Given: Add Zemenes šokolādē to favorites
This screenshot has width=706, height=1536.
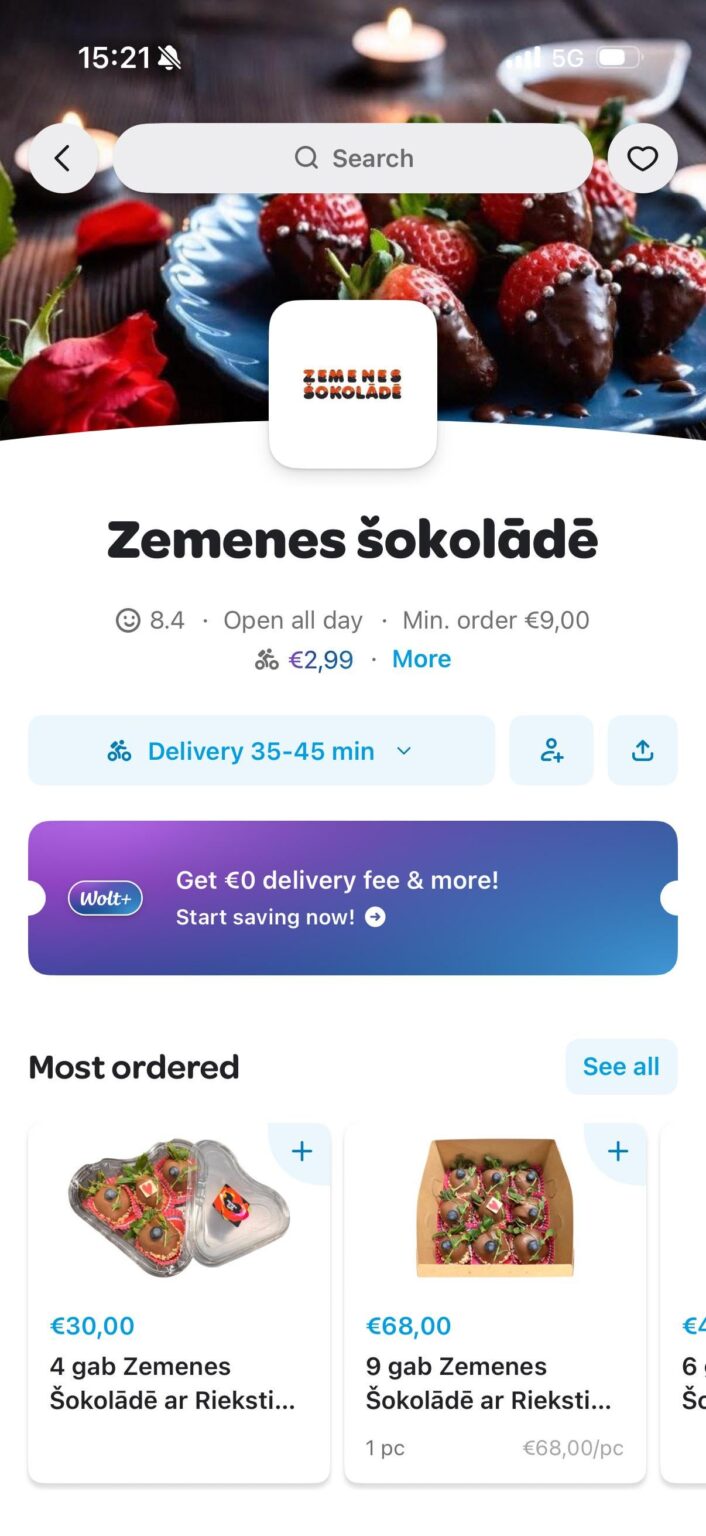Looking at the screenshot, I should tap(642, 158).
